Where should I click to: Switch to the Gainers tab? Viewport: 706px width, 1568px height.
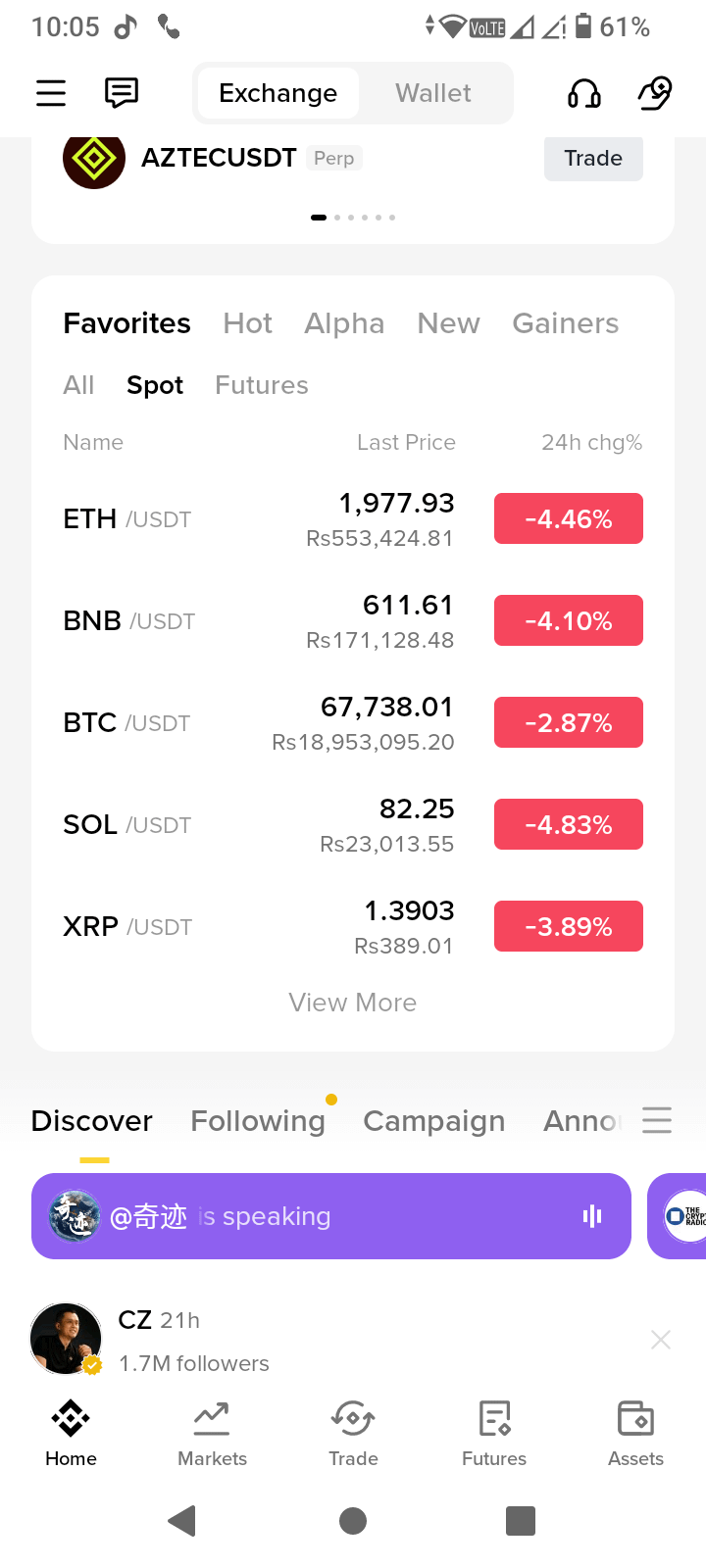(x=566, y=323)
